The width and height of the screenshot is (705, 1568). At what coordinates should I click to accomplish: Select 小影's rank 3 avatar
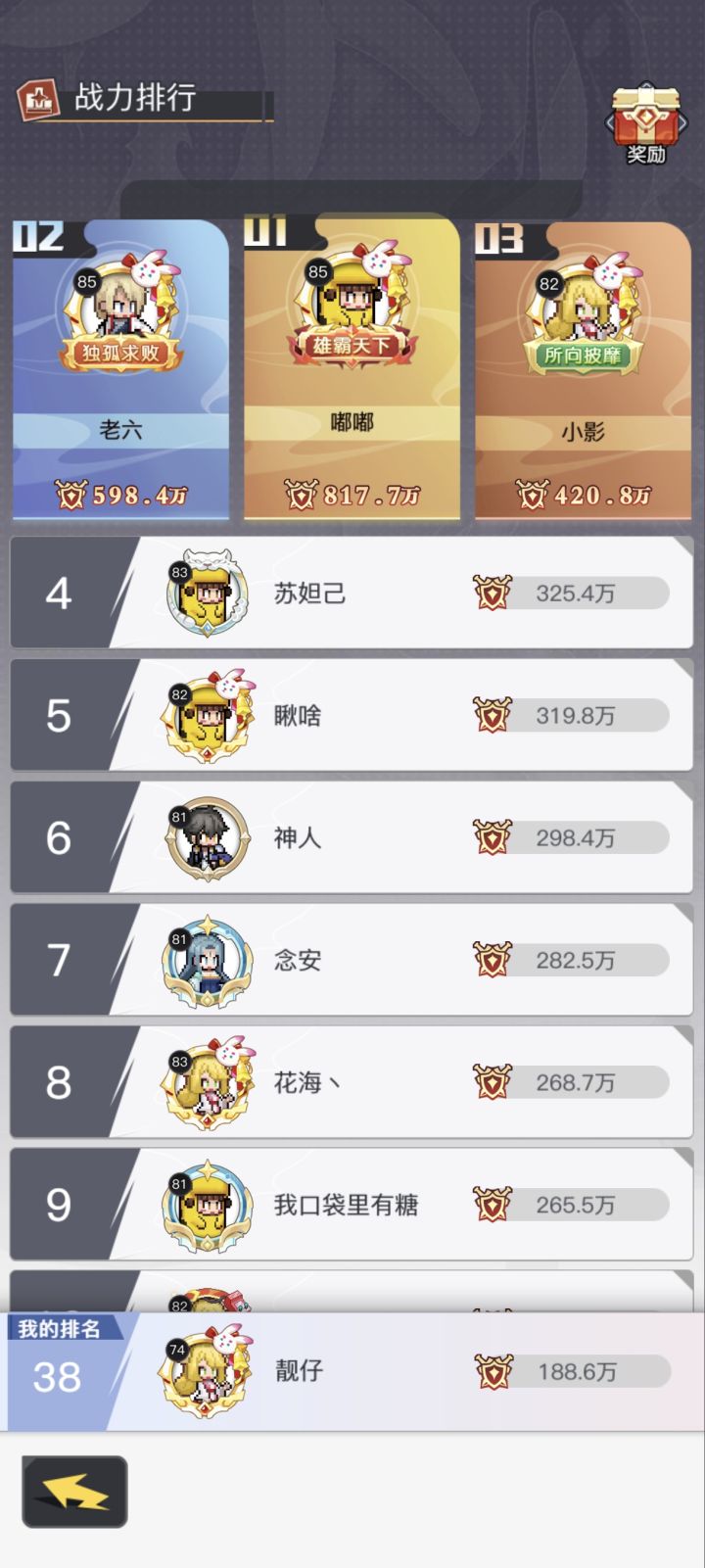tap(583, 304)
